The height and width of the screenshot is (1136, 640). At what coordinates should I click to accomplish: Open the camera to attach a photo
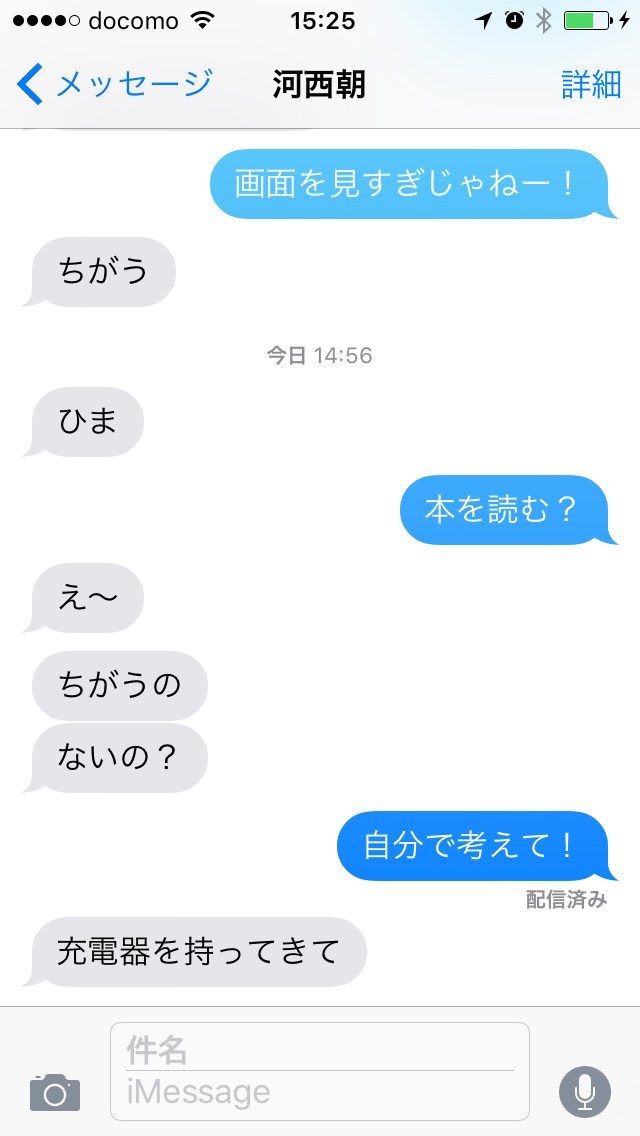[x=54, y=1092]
